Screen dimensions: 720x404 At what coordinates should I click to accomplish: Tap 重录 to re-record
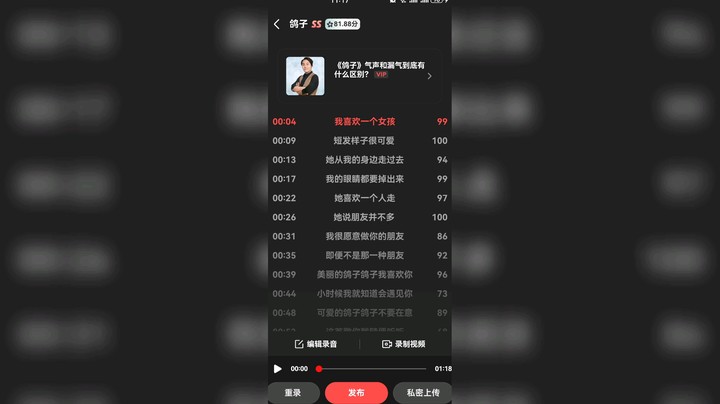293,393
